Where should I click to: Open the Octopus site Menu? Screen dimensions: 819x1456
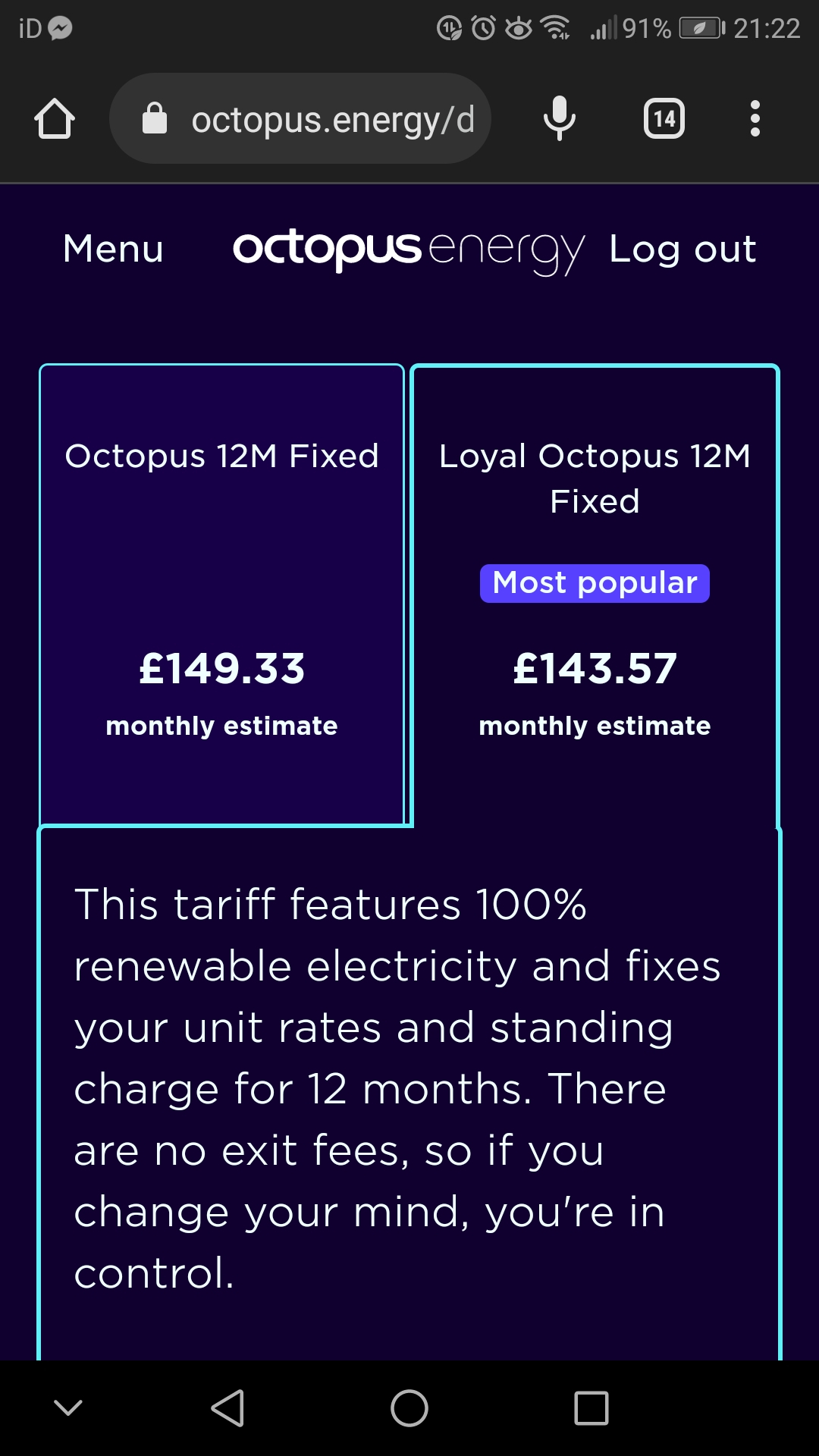[114, 249]
